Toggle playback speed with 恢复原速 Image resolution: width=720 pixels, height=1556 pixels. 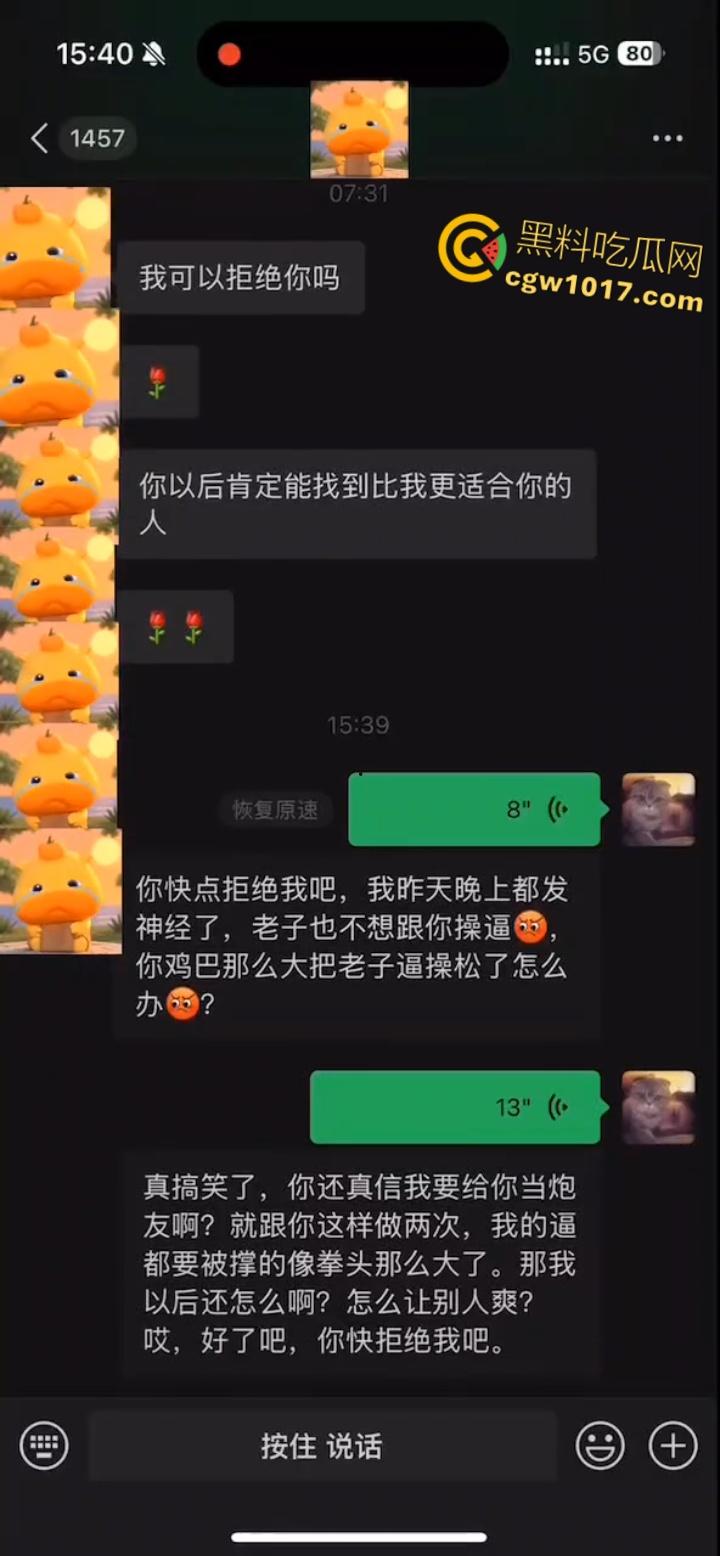(x=275, y=811)
